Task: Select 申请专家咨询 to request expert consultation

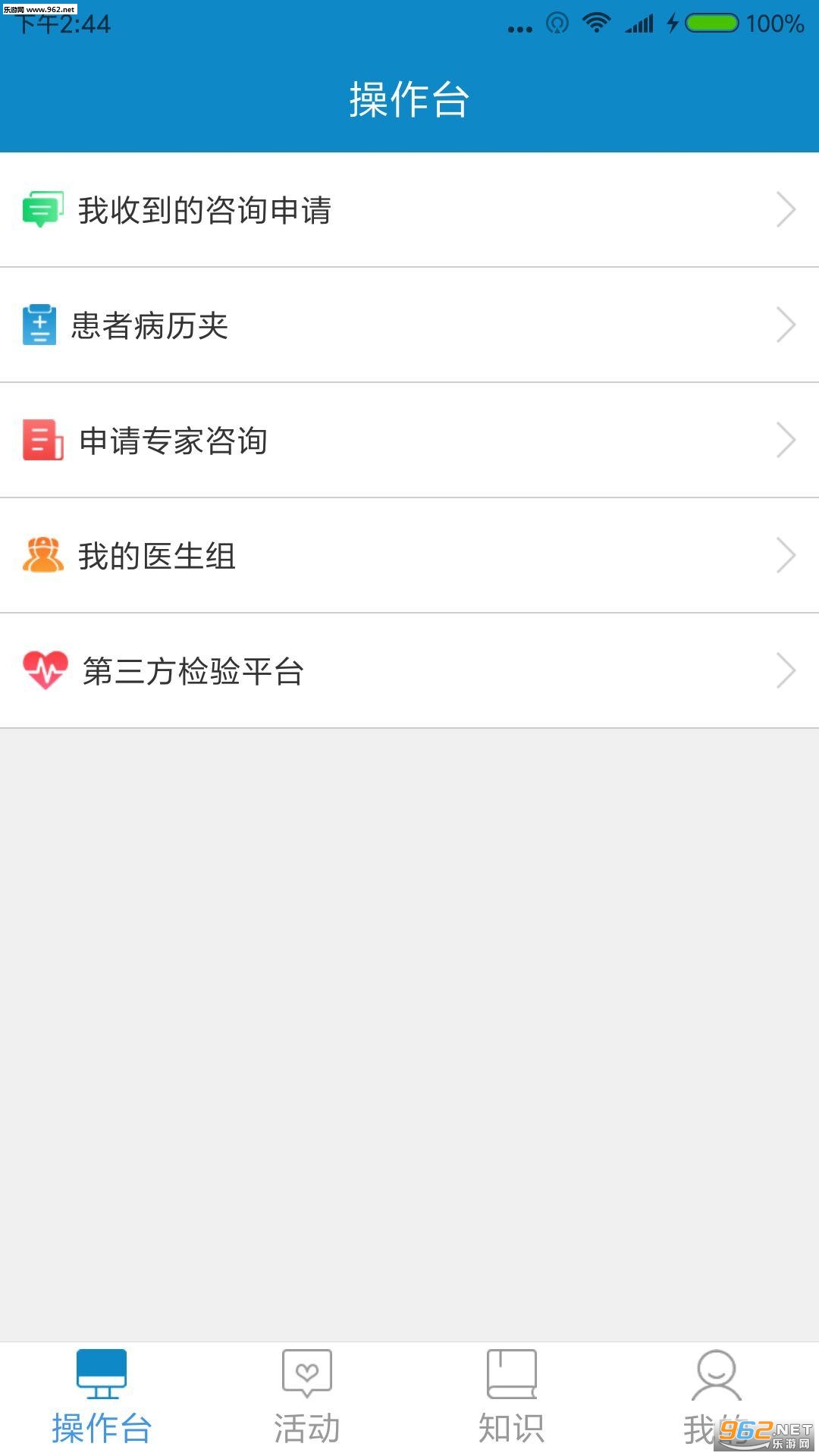Action: tap(409, 441)
